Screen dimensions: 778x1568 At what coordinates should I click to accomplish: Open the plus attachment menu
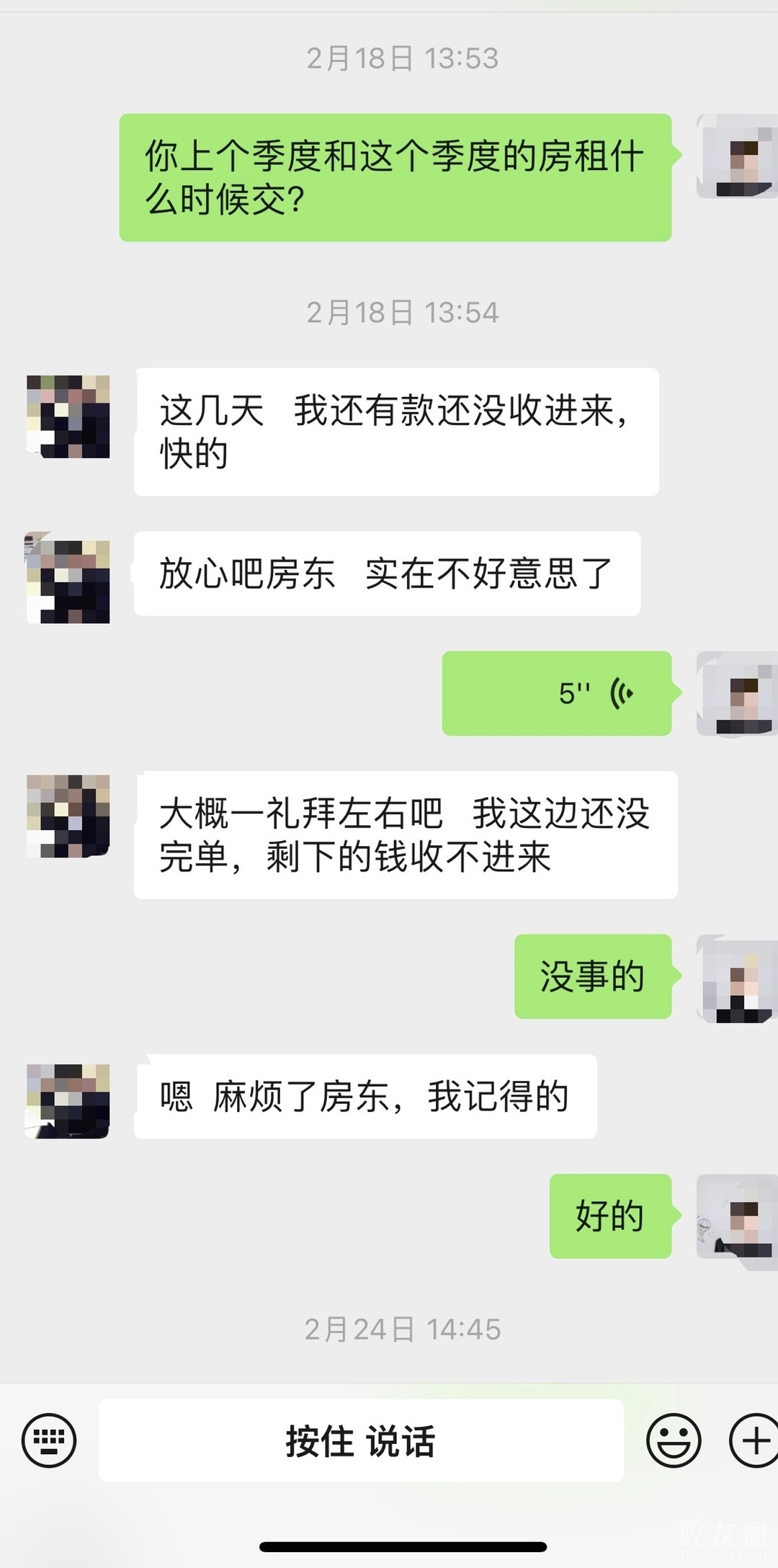754,1440
